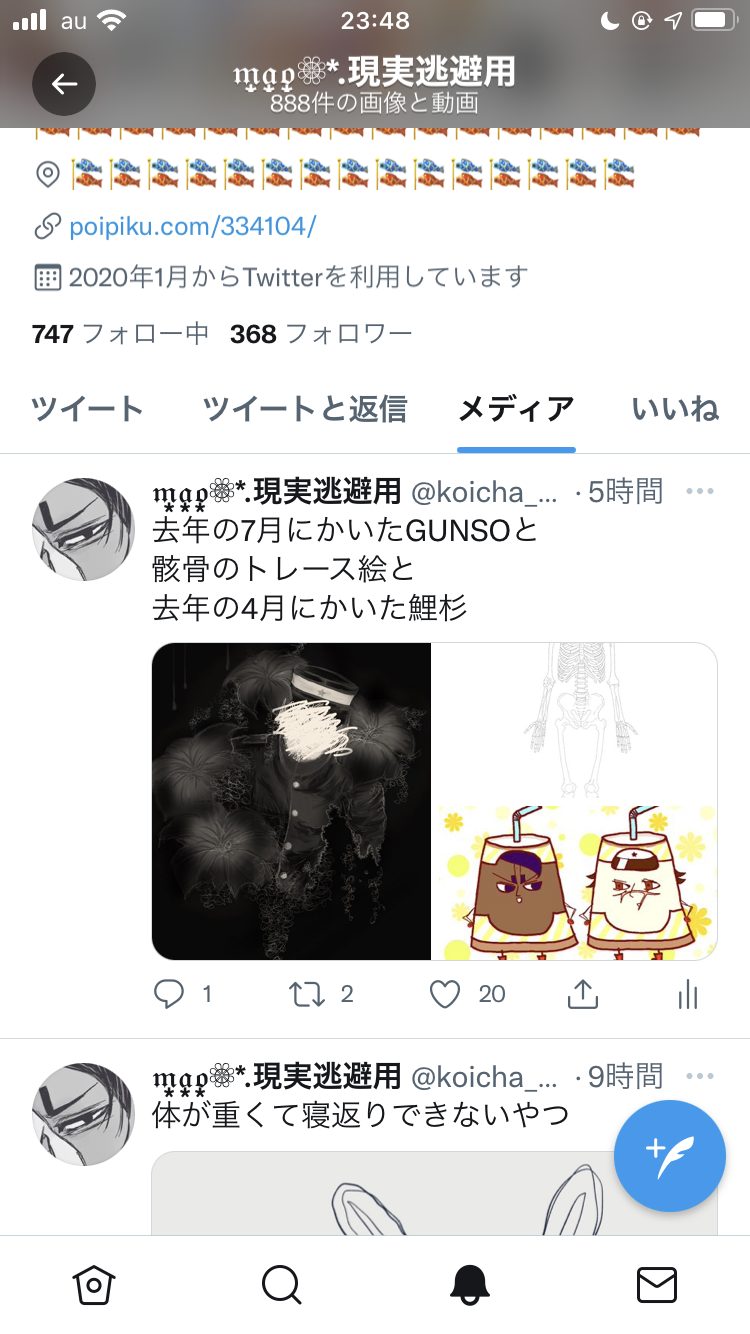
Task: Compose a new tweet
Action: [x=669, y=1155]
